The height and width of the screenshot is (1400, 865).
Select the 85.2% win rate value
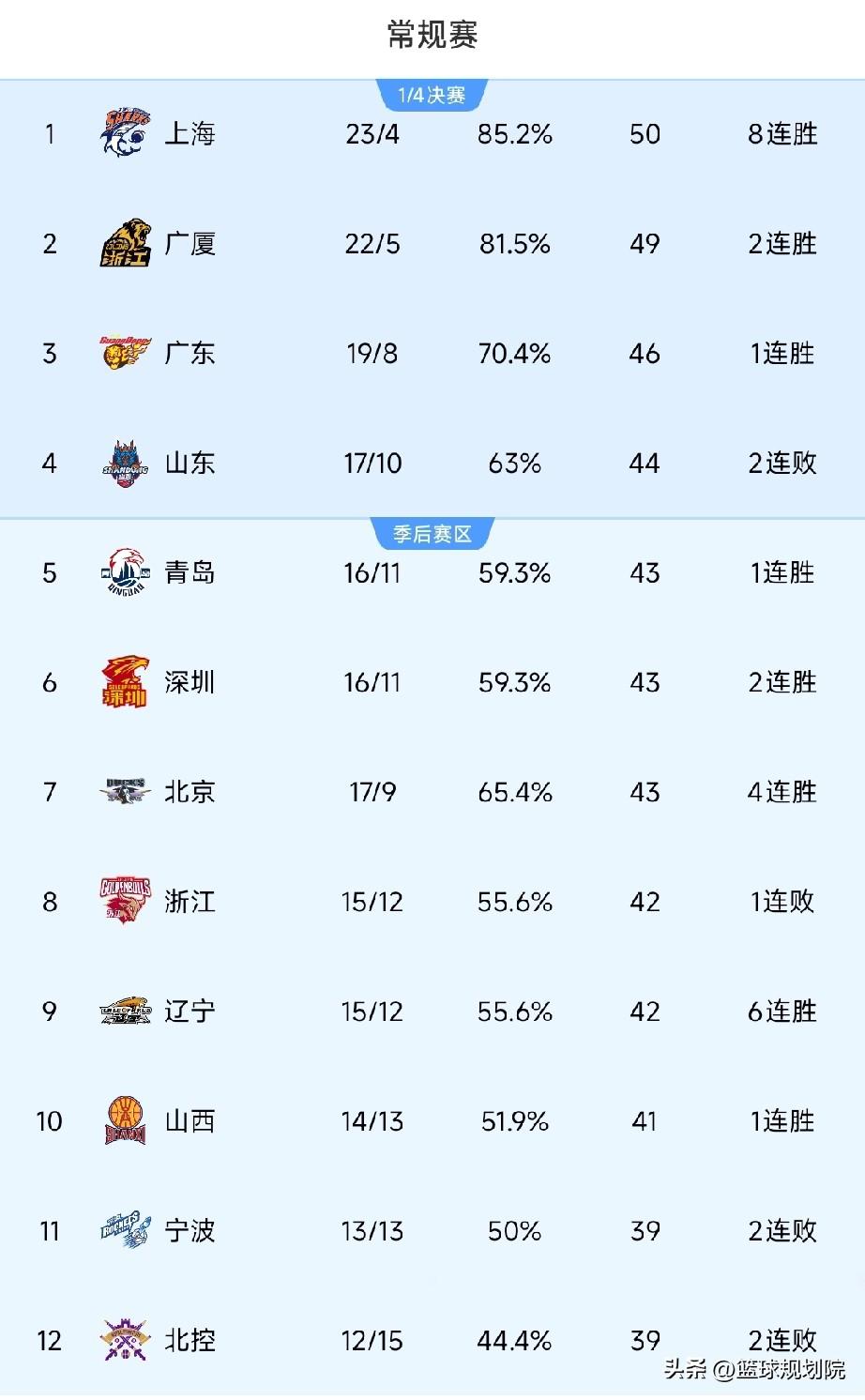514,134
